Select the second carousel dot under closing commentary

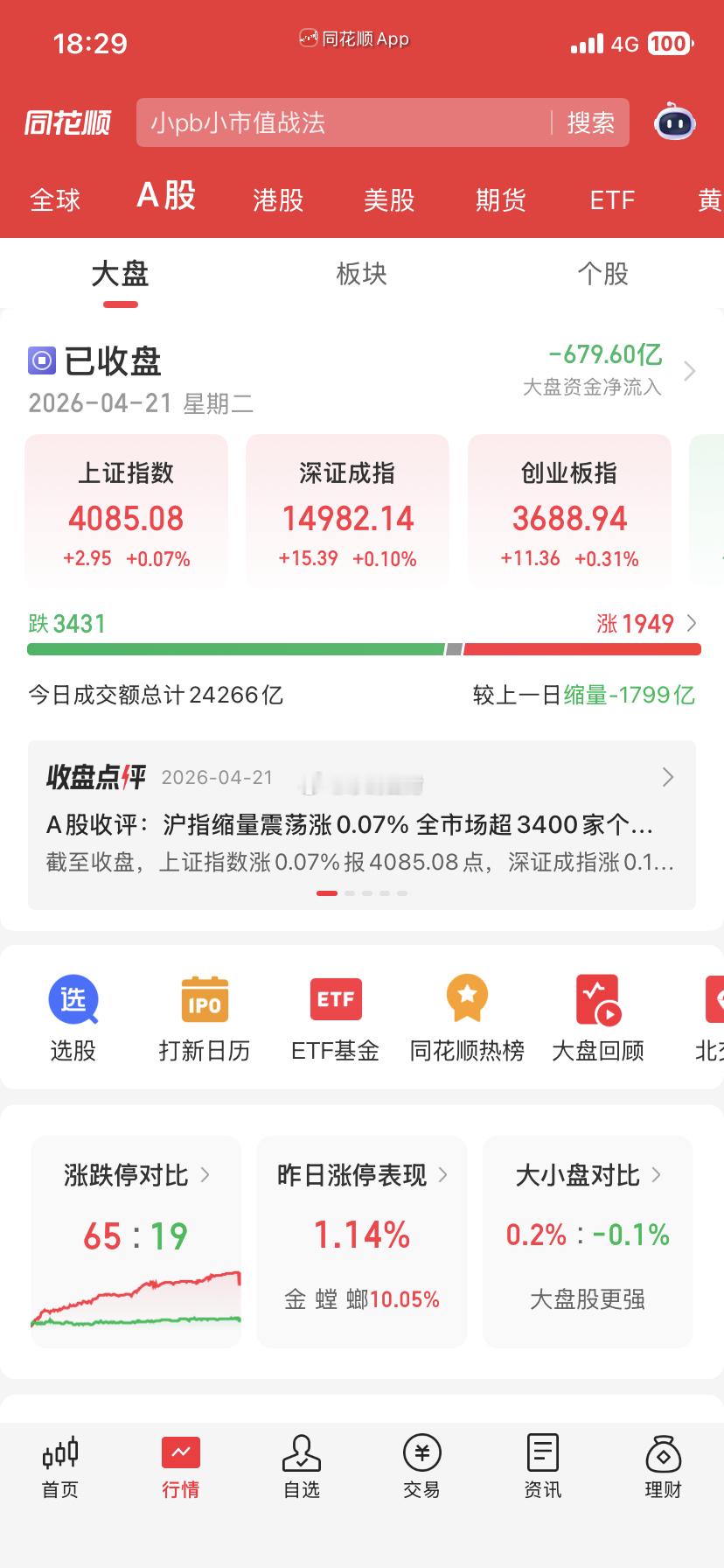point(349,893)
